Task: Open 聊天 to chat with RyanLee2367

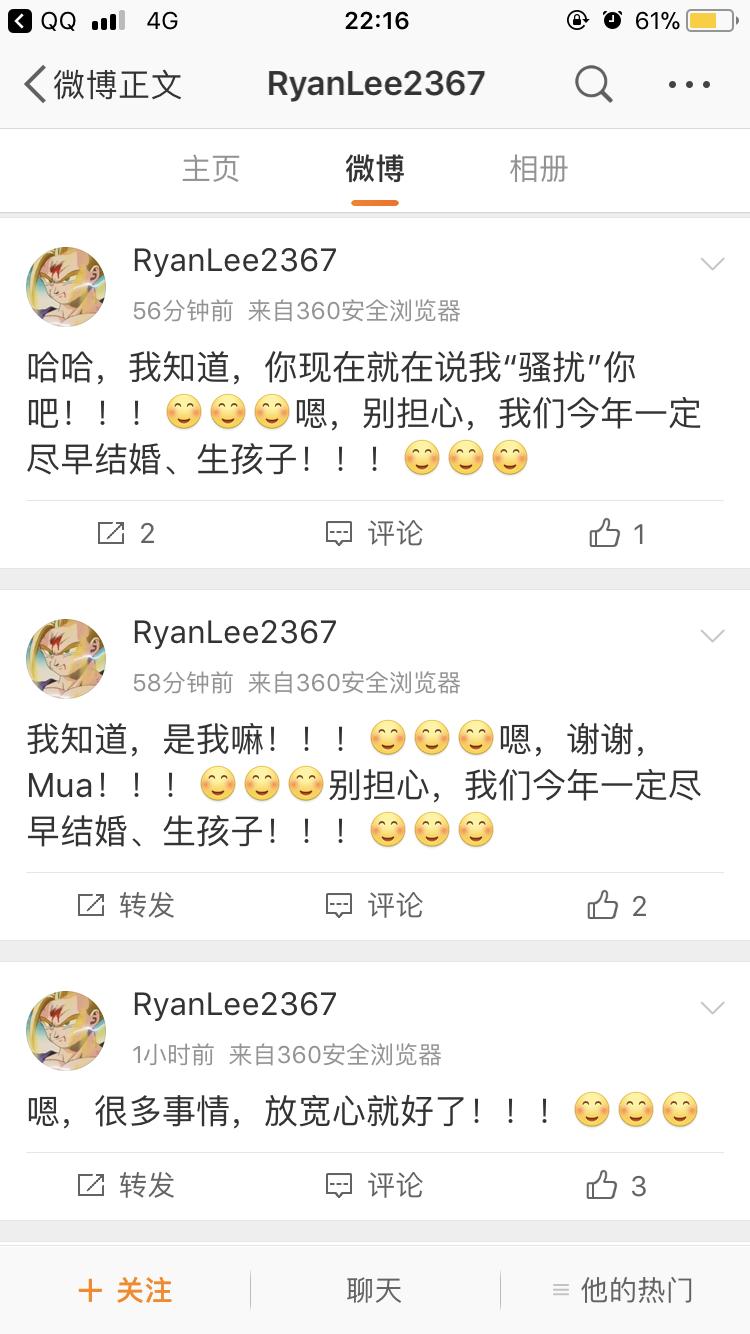Action: tap(374, 1290)
